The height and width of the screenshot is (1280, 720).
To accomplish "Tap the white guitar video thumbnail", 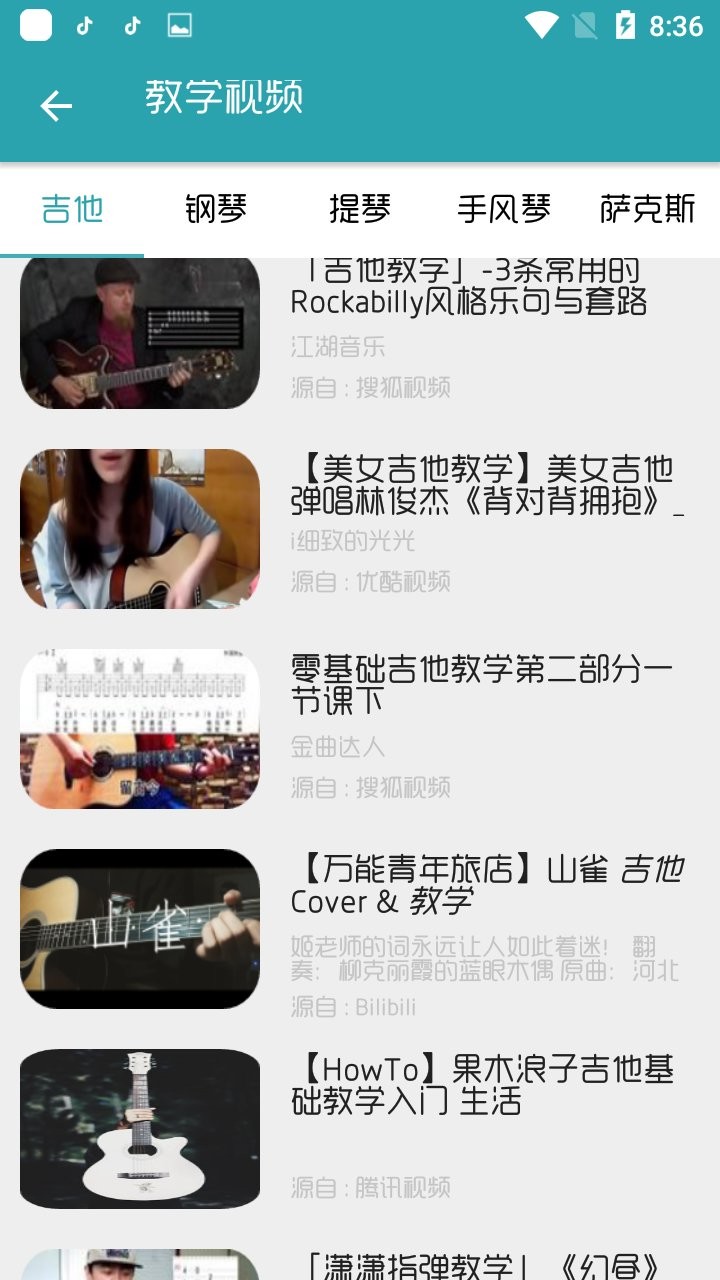I will tap(139, 1128).
